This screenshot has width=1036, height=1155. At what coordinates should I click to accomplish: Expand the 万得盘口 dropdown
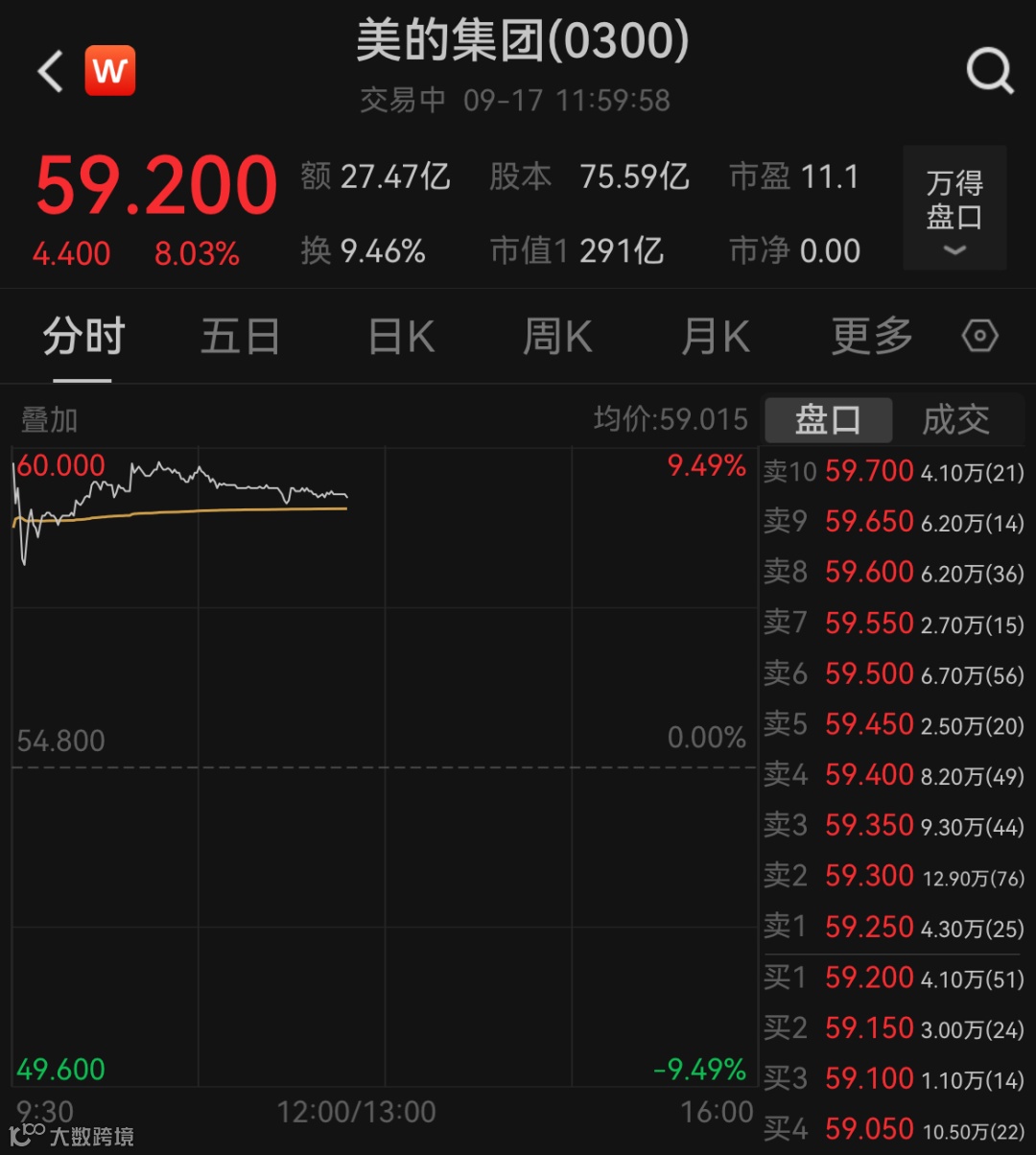[954, 208]
